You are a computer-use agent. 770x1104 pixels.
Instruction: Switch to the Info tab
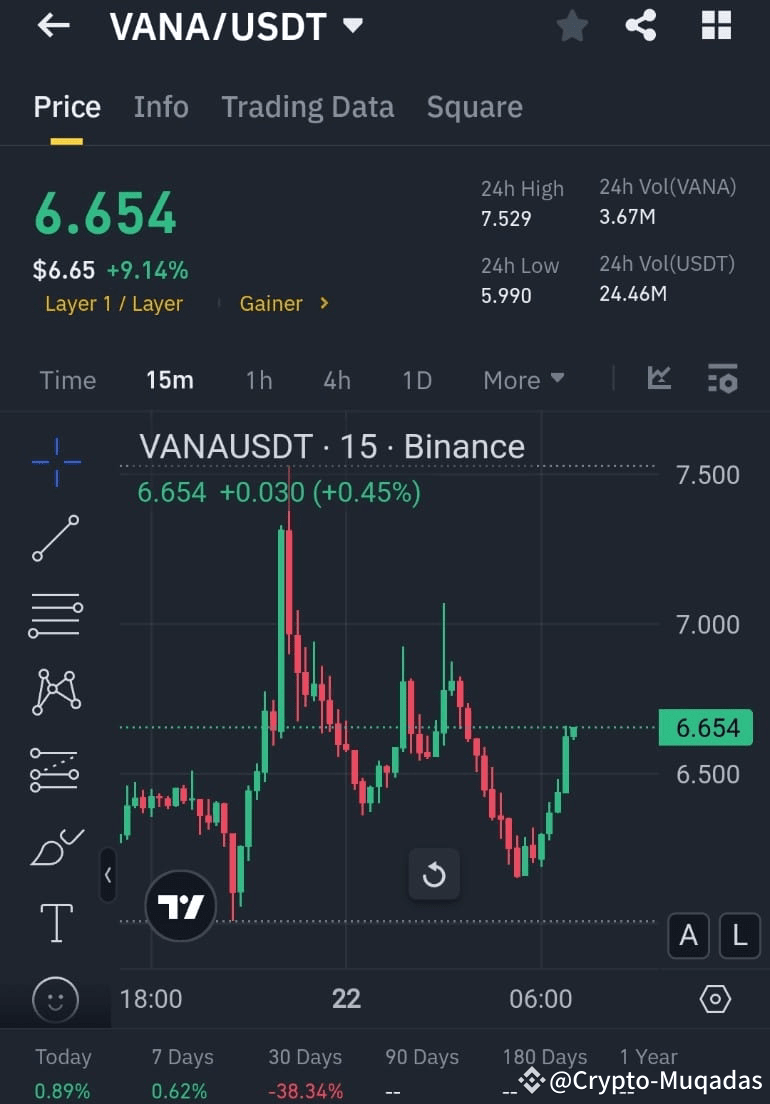coord(161,107)
